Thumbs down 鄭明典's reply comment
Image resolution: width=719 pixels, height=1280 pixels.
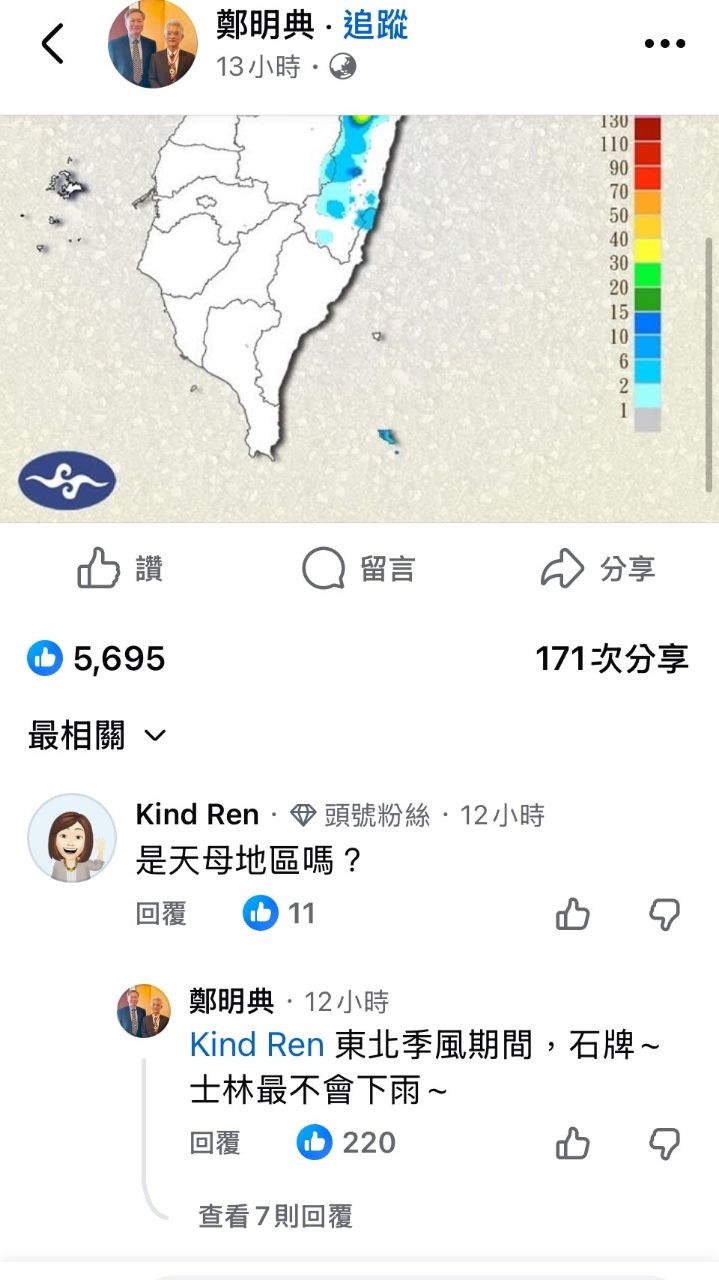[x=664, y=1143]
